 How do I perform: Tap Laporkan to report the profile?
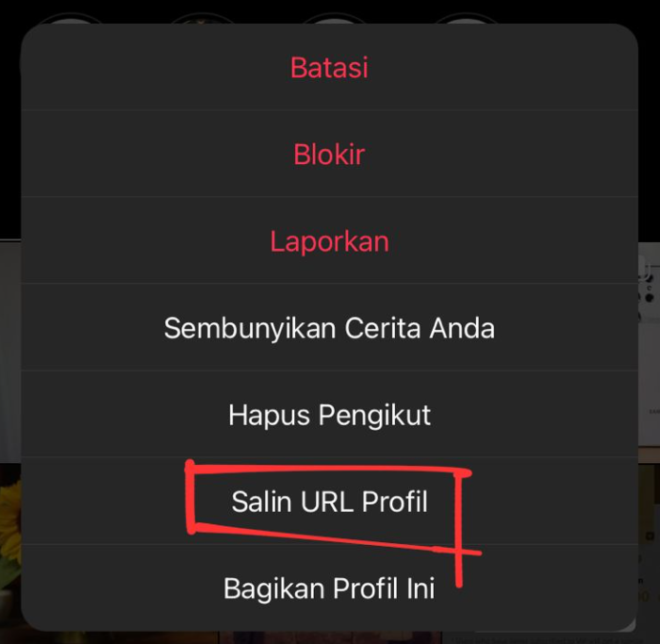pyautogui.click(x=329, y=242)
